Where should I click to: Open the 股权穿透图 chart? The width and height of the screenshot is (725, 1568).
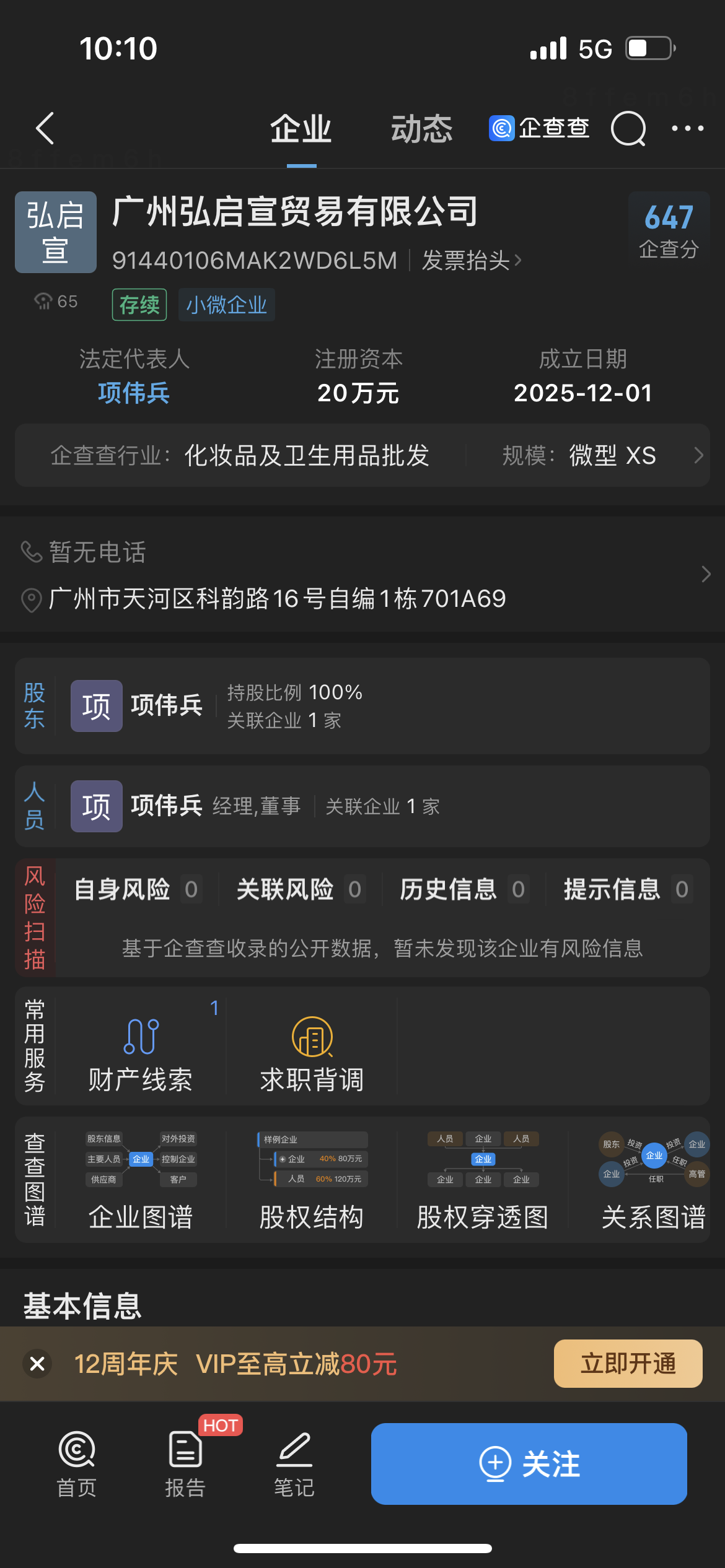coord(483,1180)
